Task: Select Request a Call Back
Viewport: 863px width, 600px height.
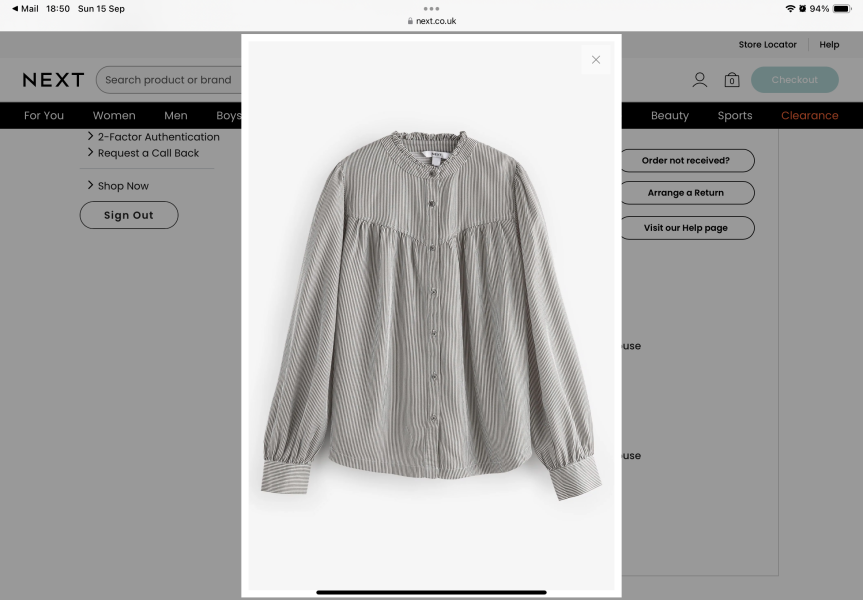Action: tap(148, 153)
